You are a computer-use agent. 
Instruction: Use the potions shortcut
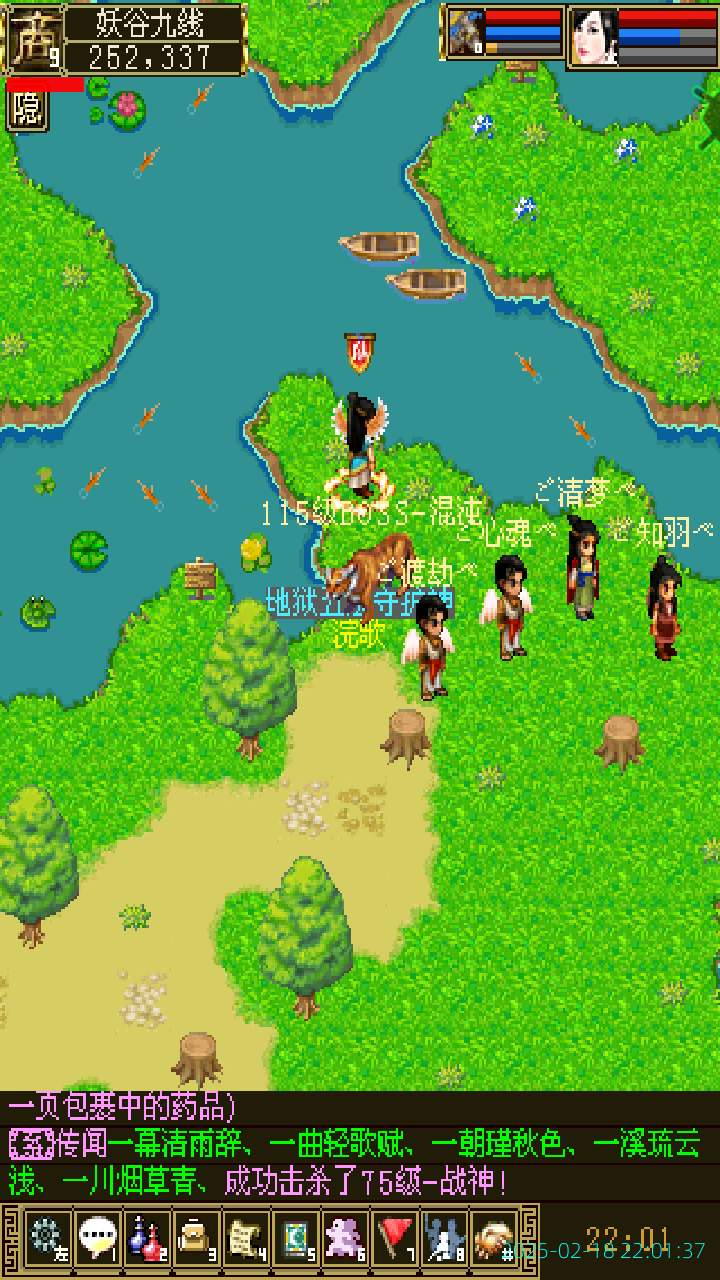click(x=147, y=1238)
